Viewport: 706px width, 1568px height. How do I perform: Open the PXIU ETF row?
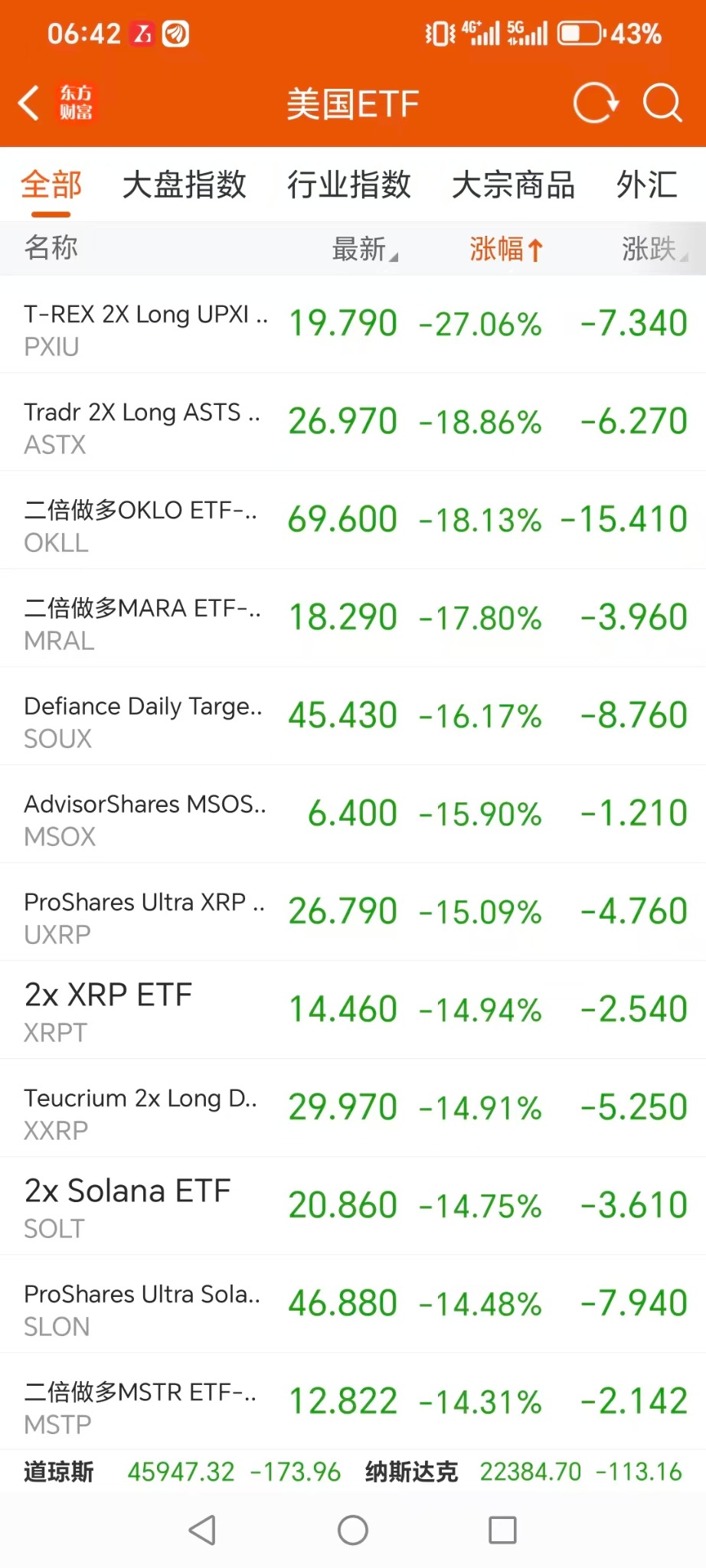coord(353,324)
